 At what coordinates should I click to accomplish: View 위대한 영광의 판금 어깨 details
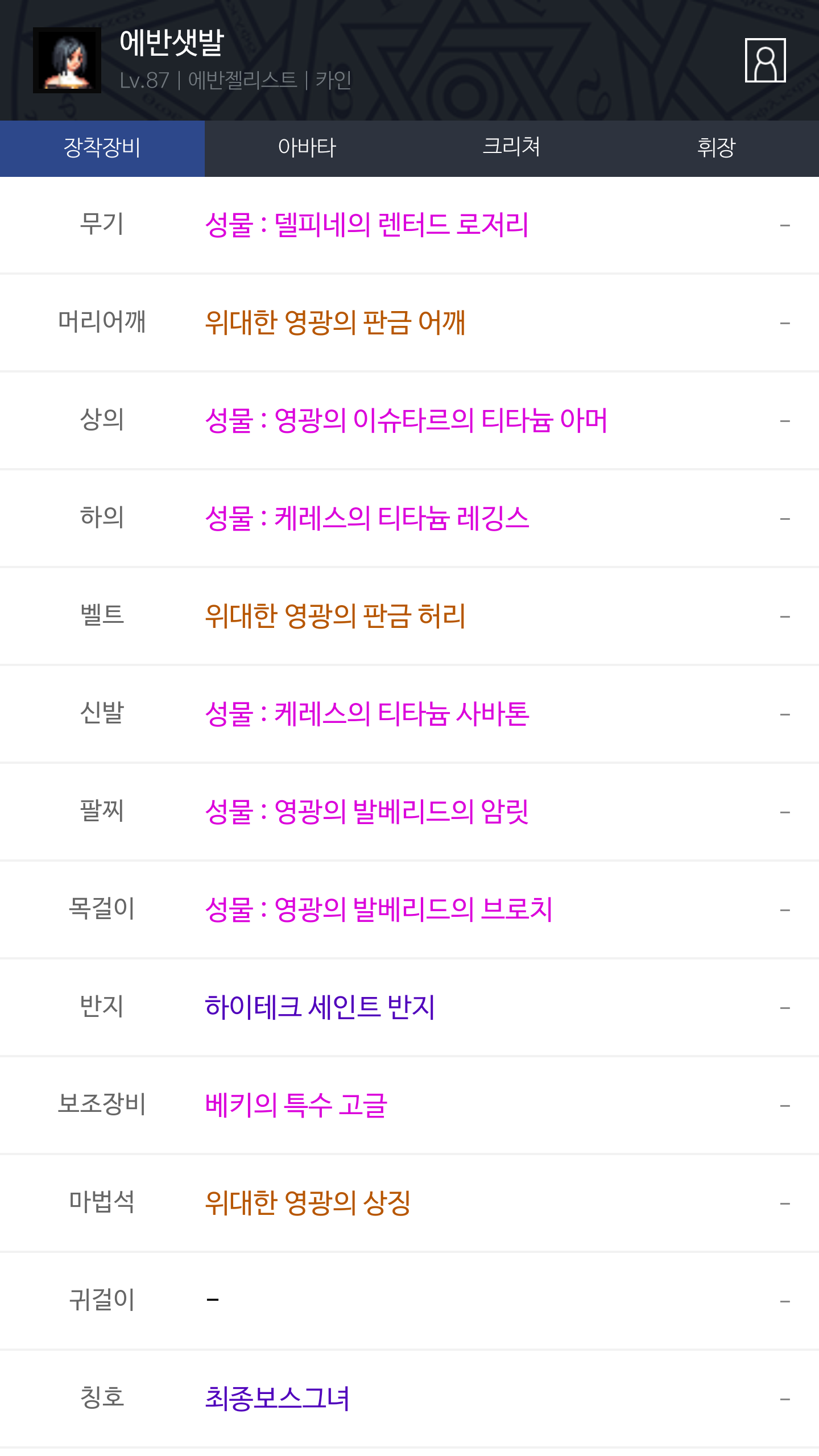[x=336, y=322]
